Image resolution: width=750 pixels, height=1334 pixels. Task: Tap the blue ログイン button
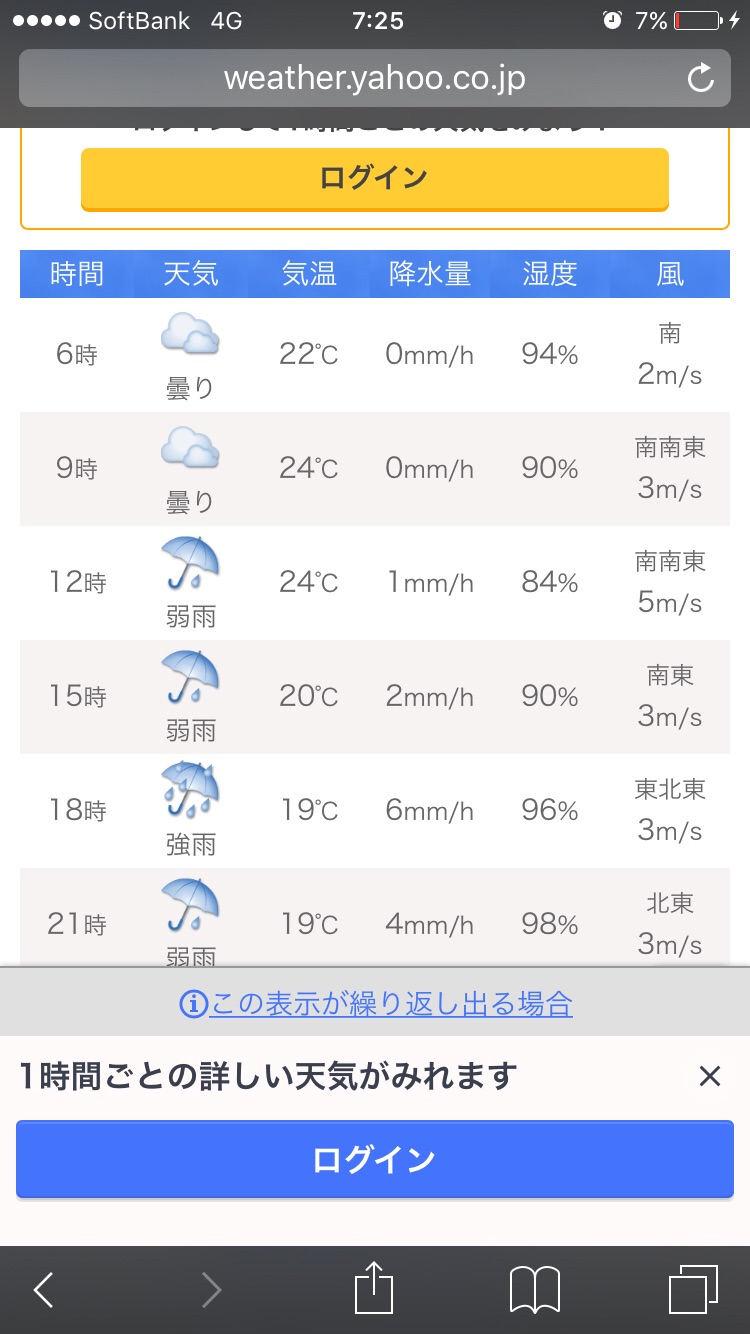pyautogui.click(x=374, y=1159)
